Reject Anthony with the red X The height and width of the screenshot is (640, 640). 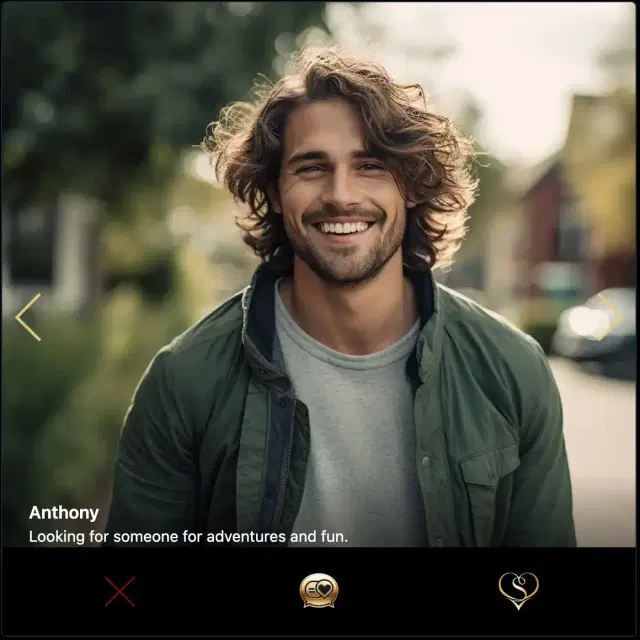pyautogui.click(x=120, y=591)
